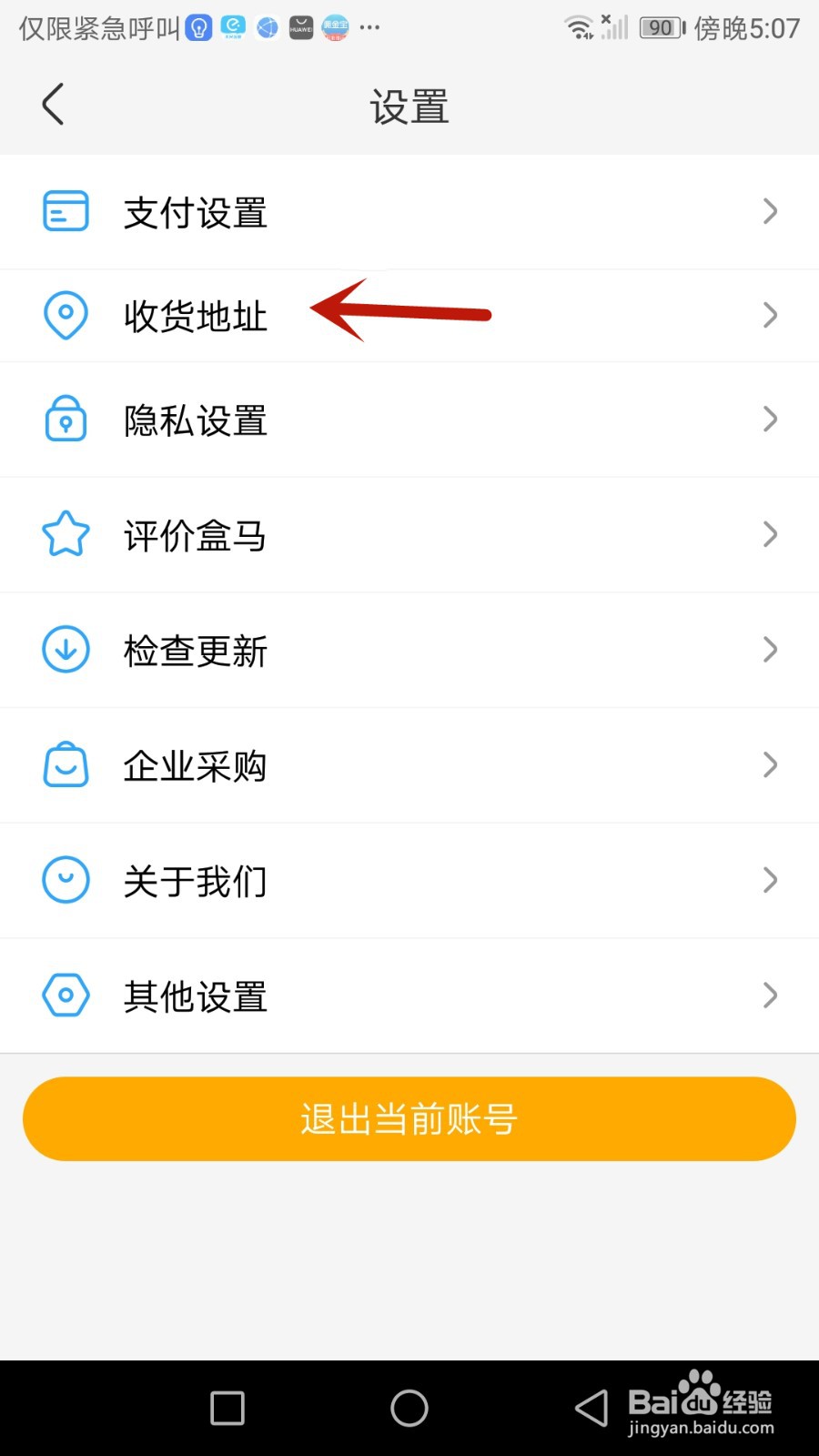Tap 检查更新 to check for updates
The height and width of the screenshot is (1456, 819).
(x=409, y=650)
